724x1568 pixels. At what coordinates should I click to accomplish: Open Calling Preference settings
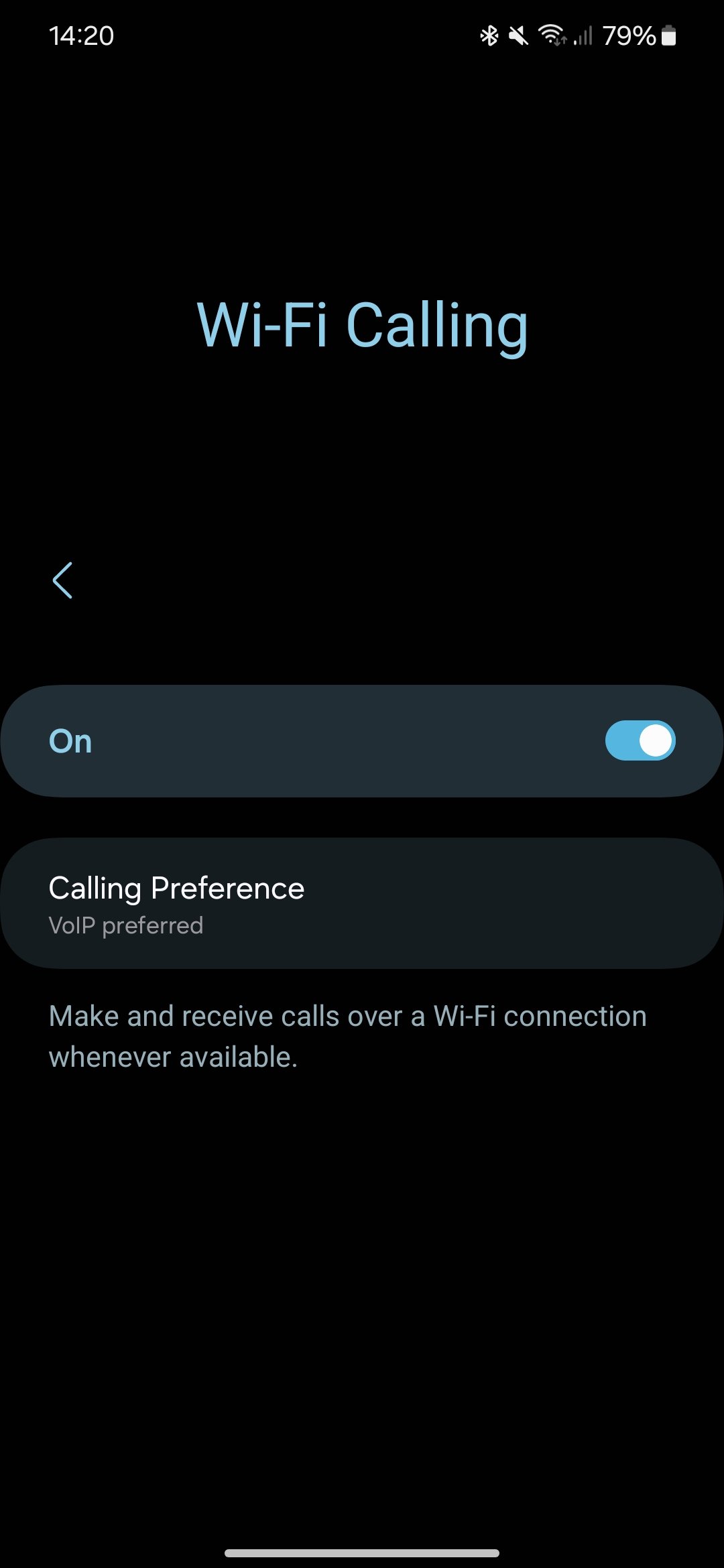pos(362,903)
